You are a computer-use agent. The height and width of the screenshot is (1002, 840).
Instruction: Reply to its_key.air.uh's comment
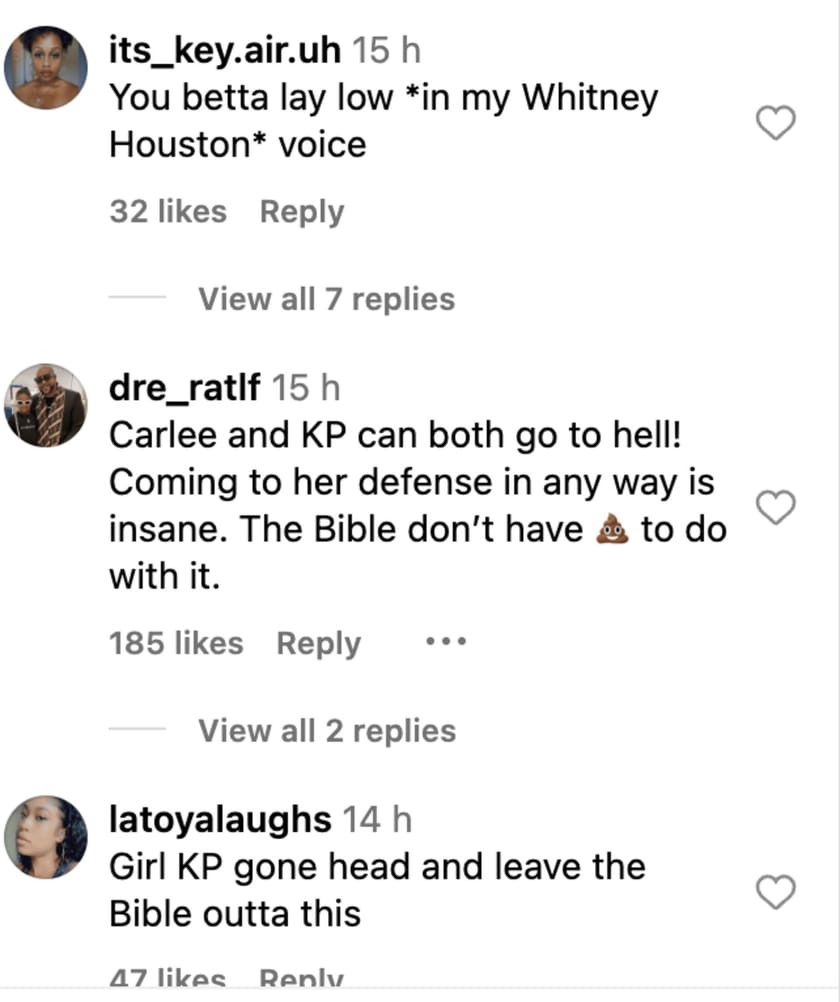pos(300,211)
